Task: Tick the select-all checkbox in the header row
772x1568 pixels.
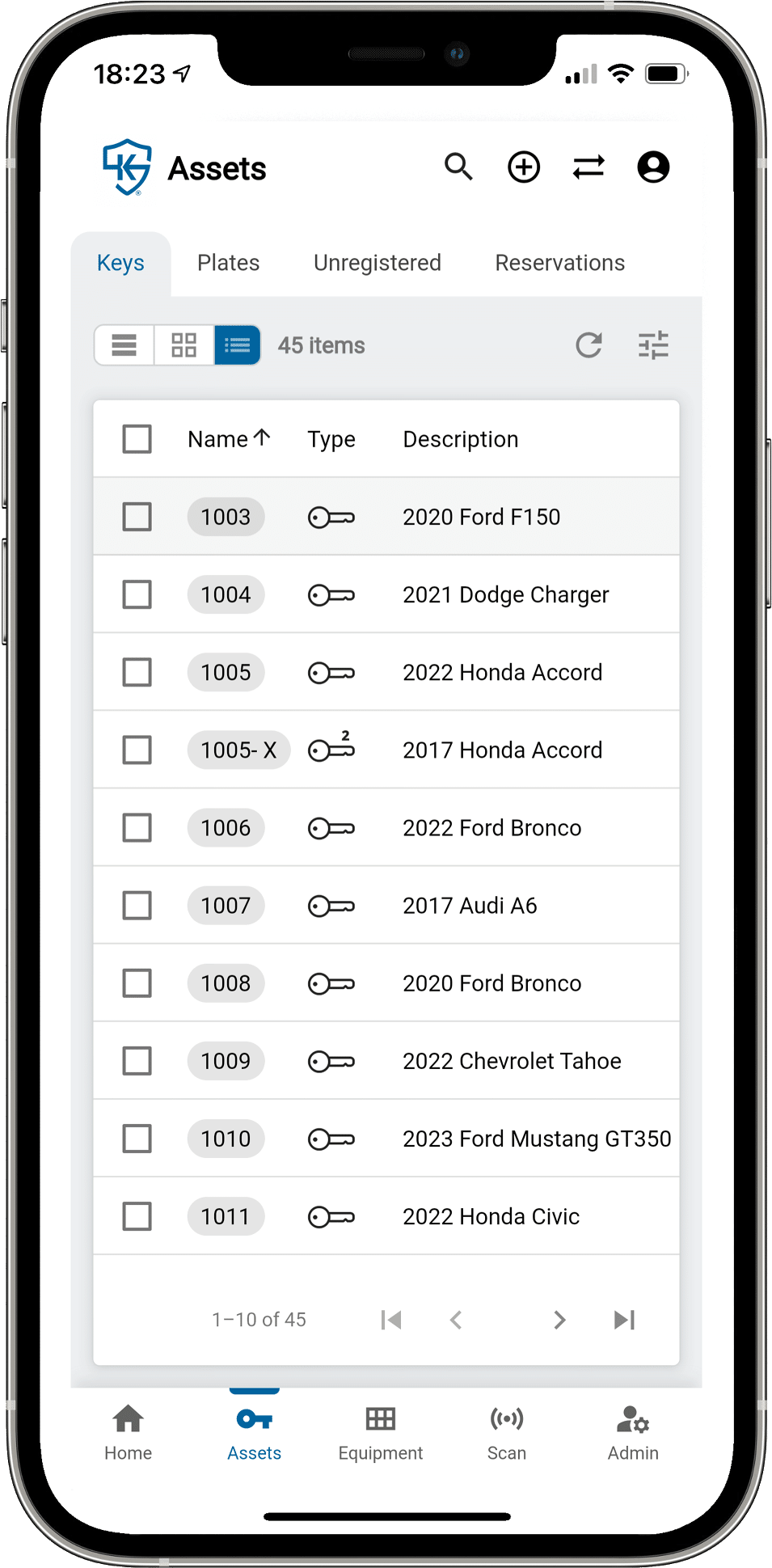Action: 137,439
